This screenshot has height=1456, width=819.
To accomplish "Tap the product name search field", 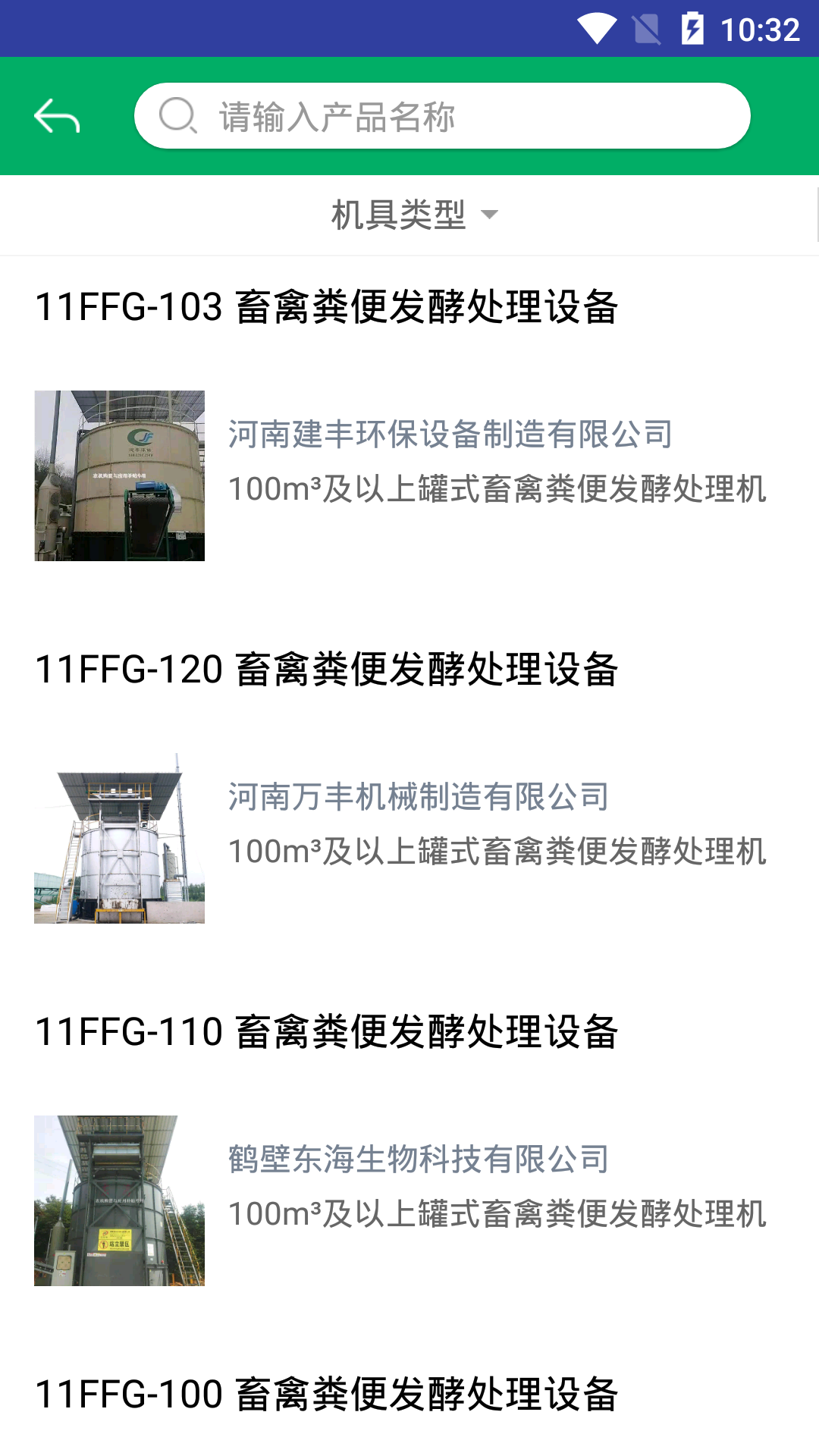I will coord(442,116).
